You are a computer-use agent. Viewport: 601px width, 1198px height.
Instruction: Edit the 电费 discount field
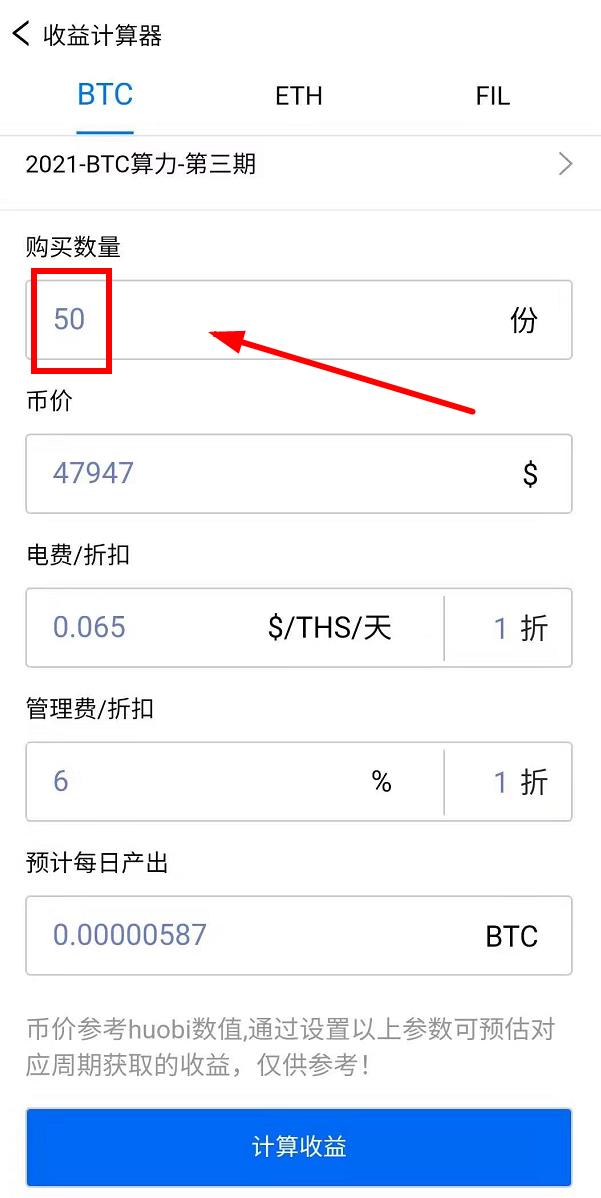point(508,628)
